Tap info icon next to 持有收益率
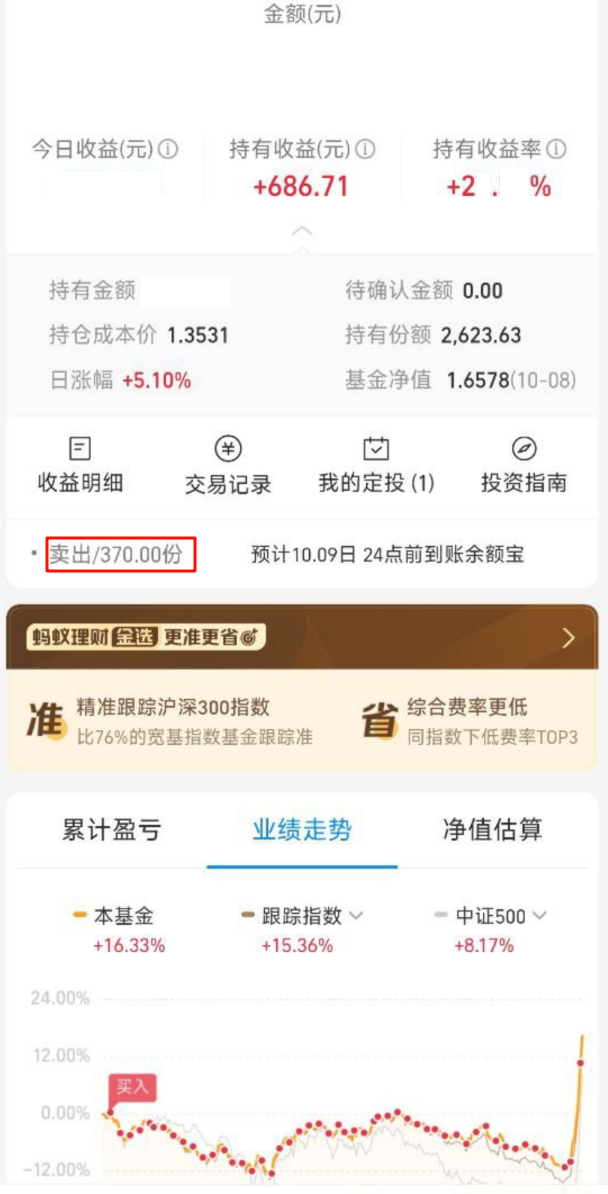This screenshot has height=1194, width=608. 557,150
